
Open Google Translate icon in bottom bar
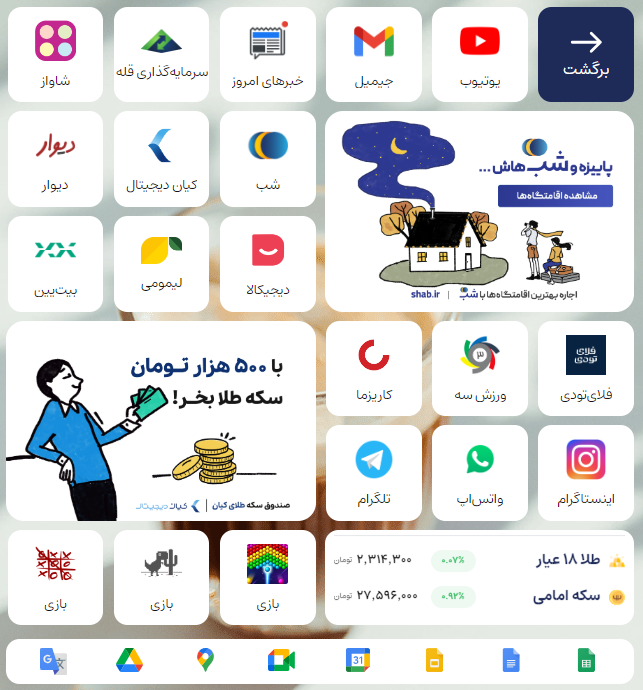click(x=53, y=660)
